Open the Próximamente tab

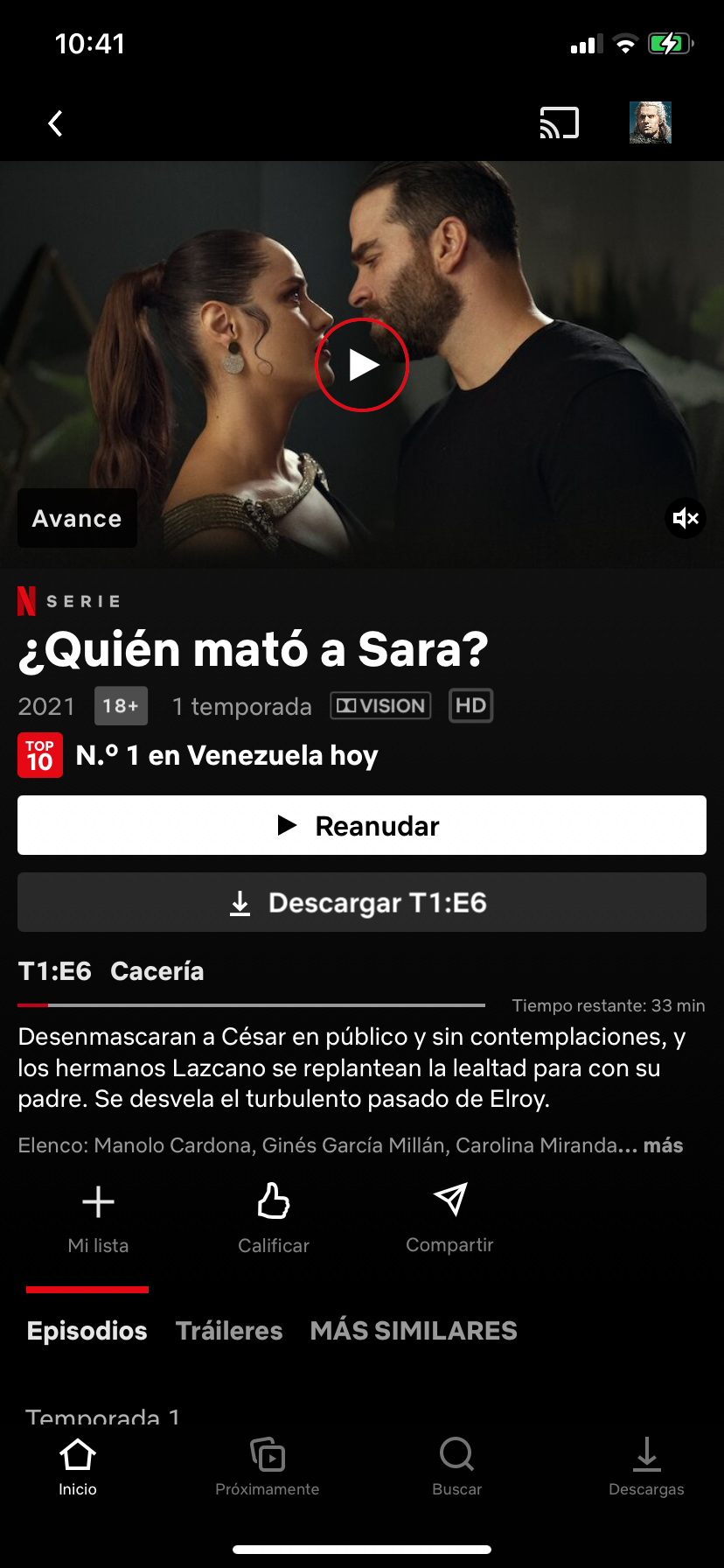pyautogui.click(x=268, y=1466)
